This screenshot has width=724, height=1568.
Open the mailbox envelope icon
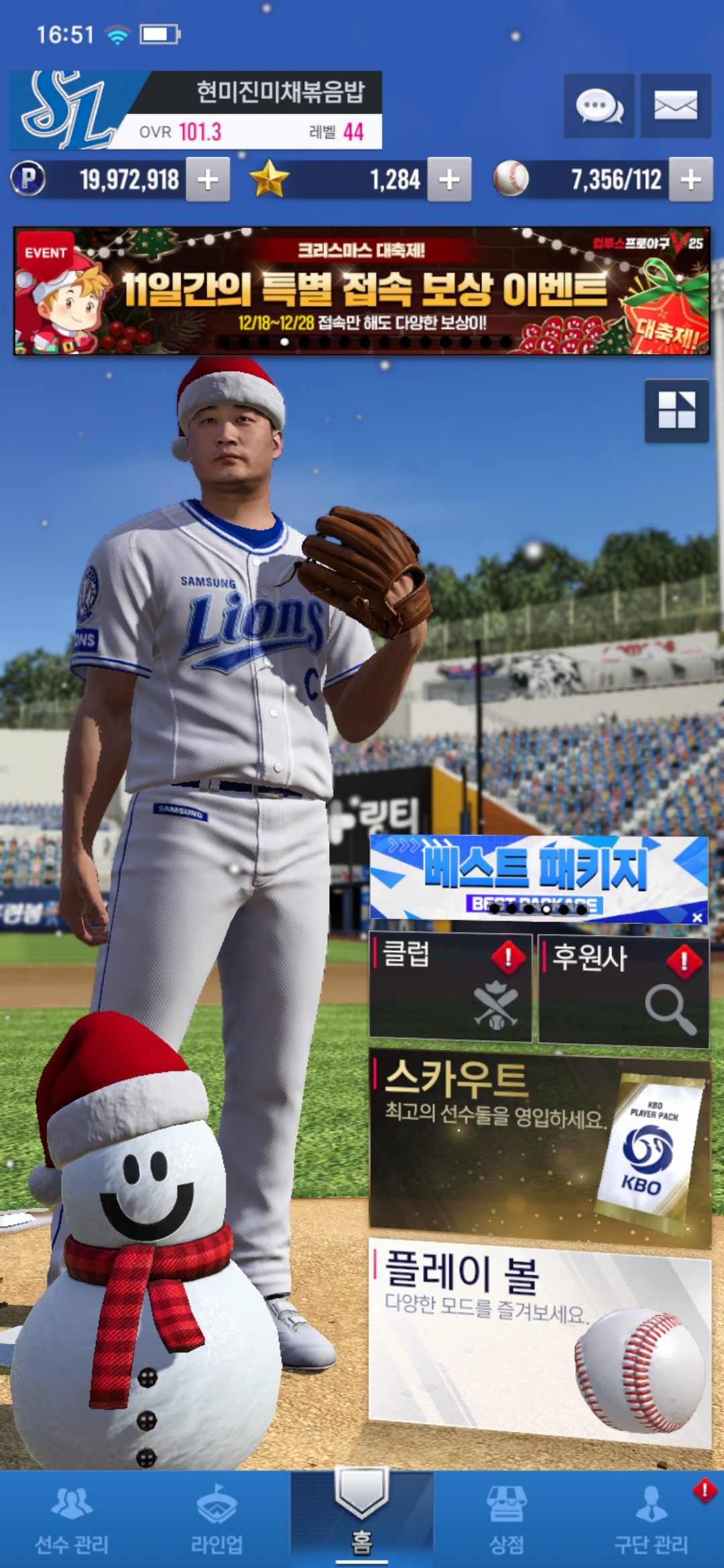pyautogui.click(x=675, y=106)
